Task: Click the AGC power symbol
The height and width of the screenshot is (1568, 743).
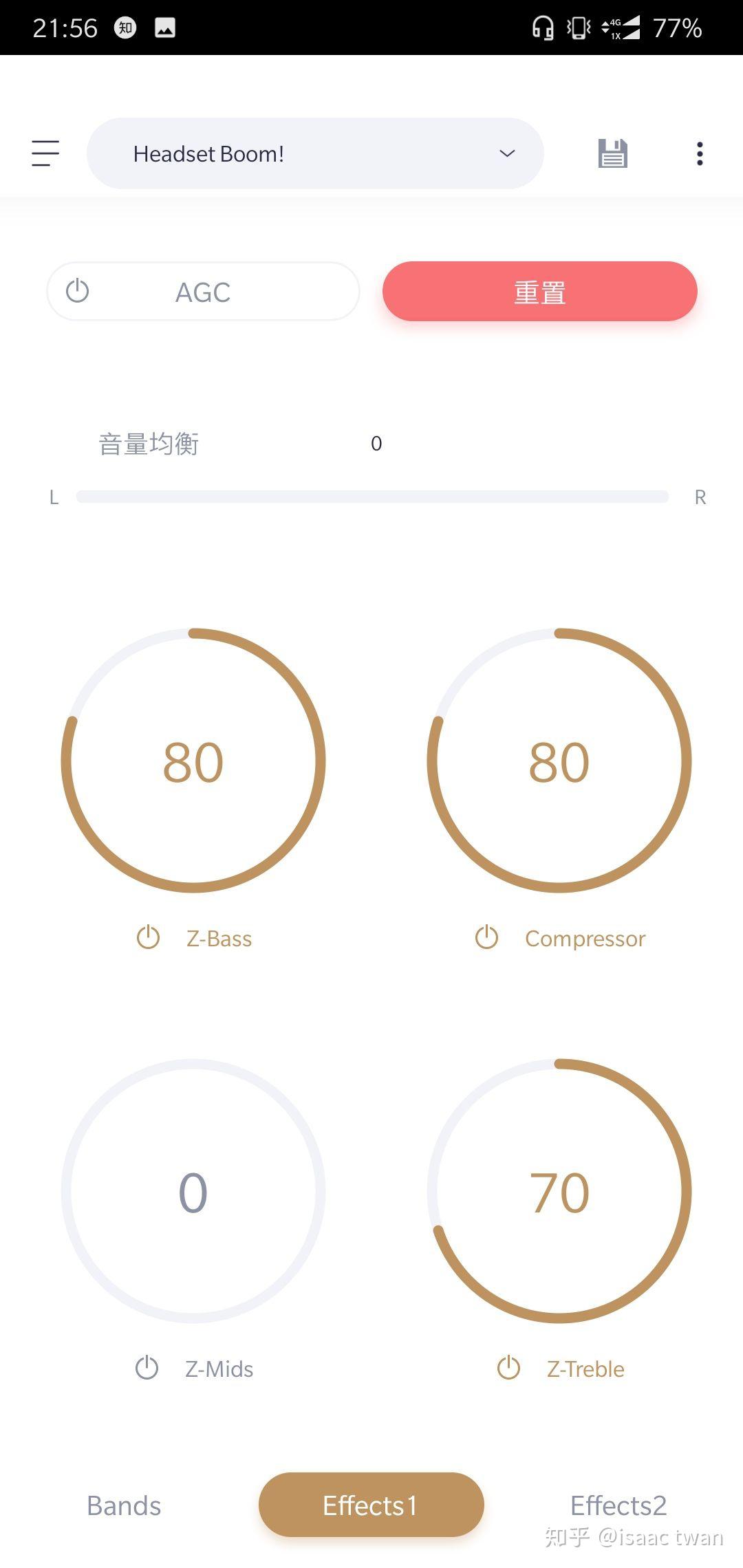Action: pyautogui.click(x=78, y=291)
